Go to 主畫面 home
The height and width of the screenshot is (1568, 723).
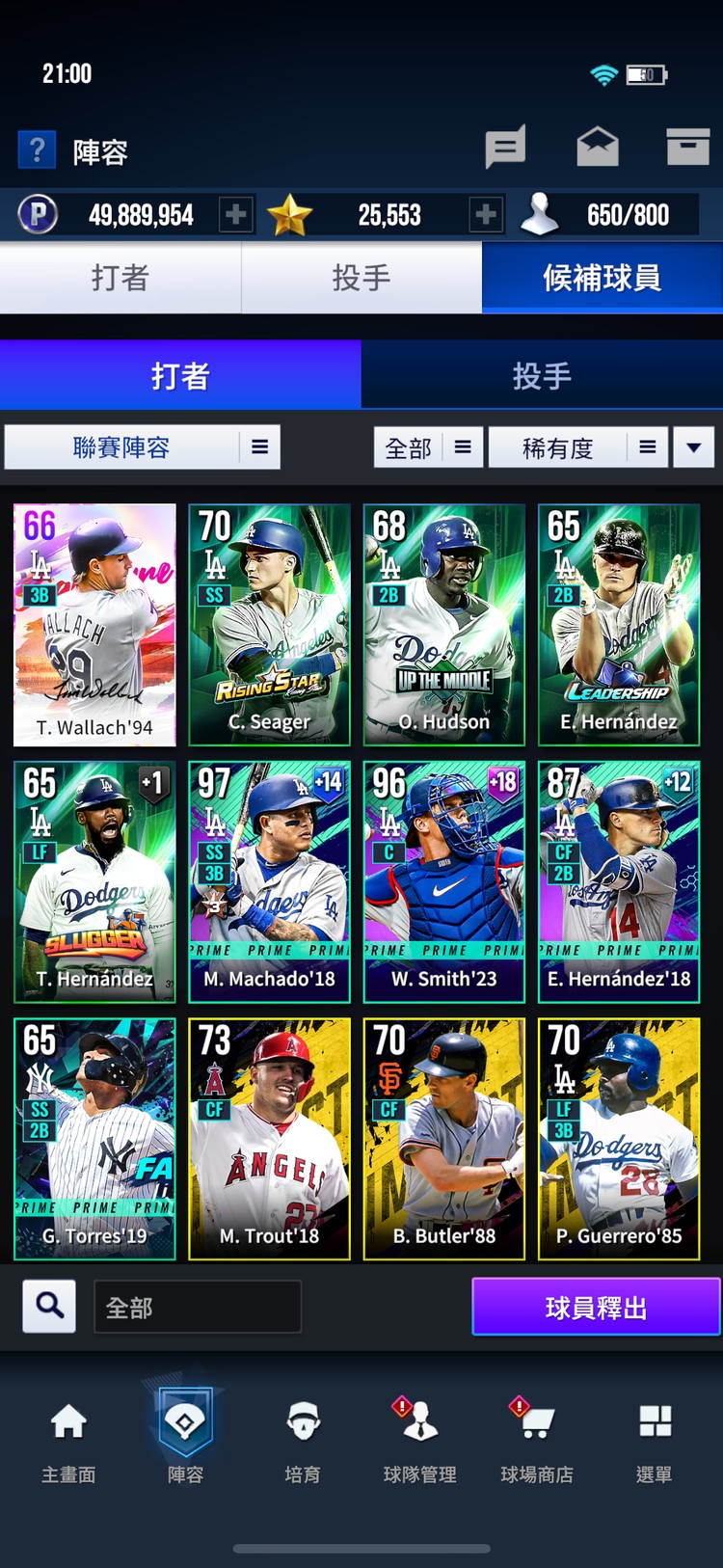click(68, 1437)
